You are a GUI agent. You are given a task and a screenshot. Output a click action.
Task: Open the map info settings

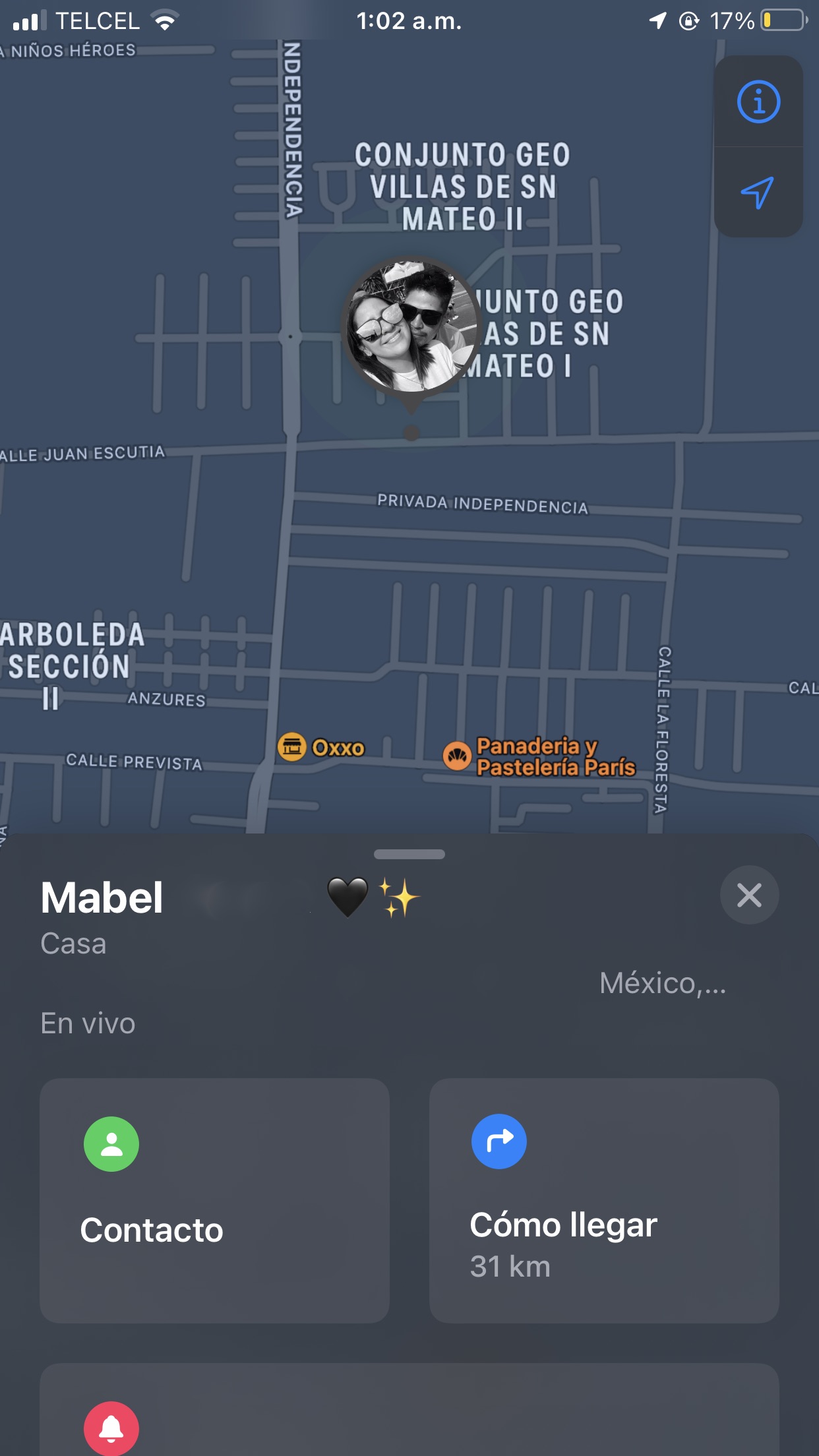(x=758, y=102)
